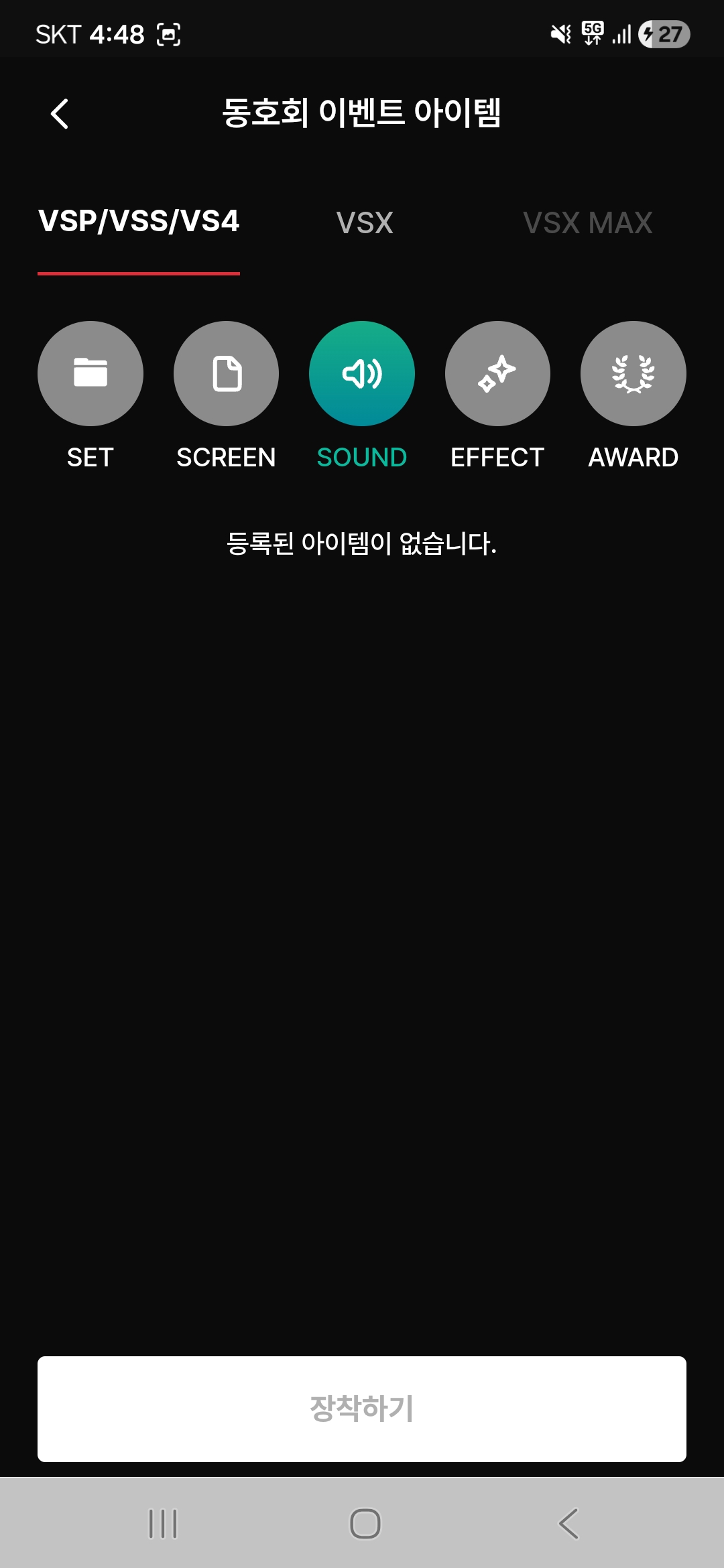Go back from 동호회 이벤트 아이템 page
This screenshot has height=1568, width=724.
[60, 113]
